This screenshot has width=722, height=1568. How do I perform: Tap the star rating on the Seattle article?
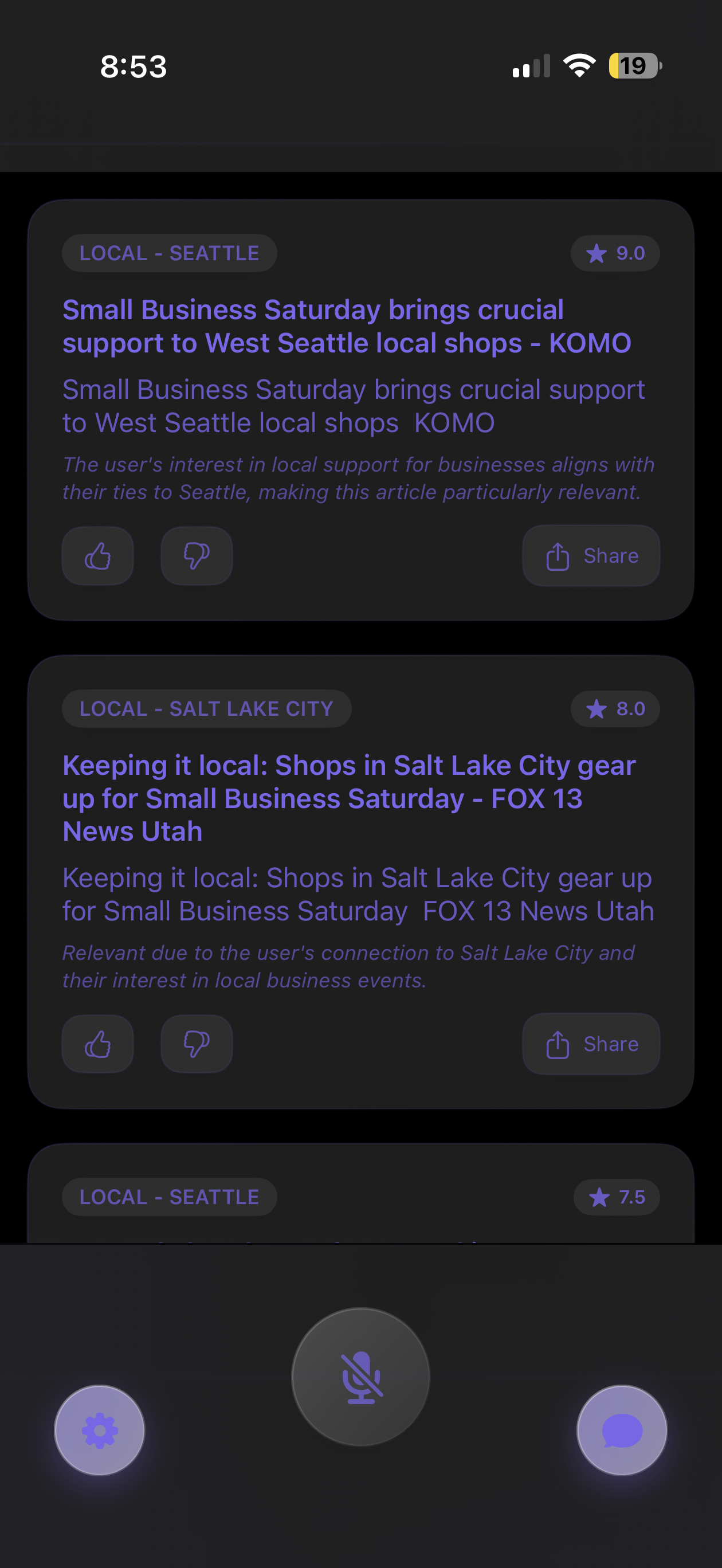pyautogui.click(x=615, y=253)
